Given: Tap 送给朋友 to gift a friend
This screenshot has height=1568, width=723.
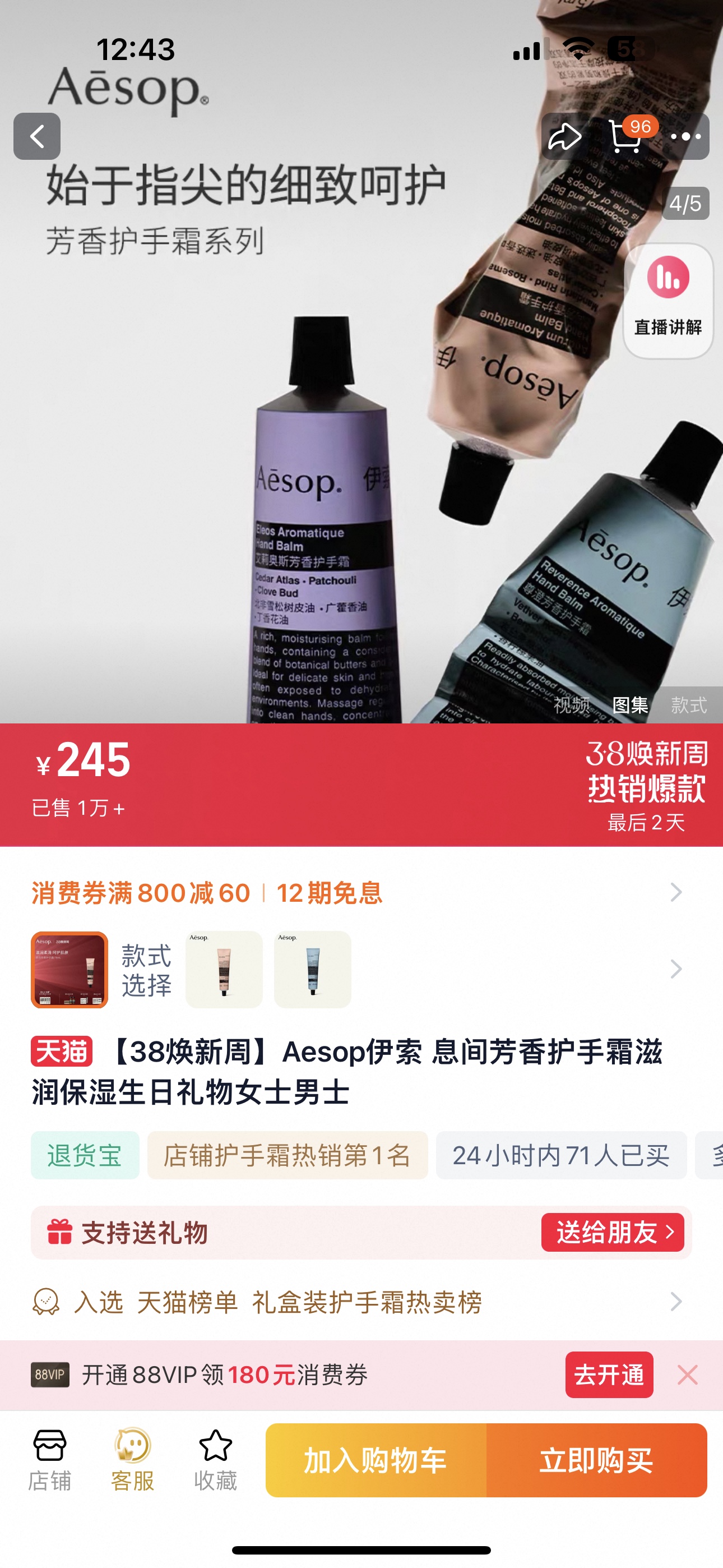Looking at the screenshot, I should 613,1233.
